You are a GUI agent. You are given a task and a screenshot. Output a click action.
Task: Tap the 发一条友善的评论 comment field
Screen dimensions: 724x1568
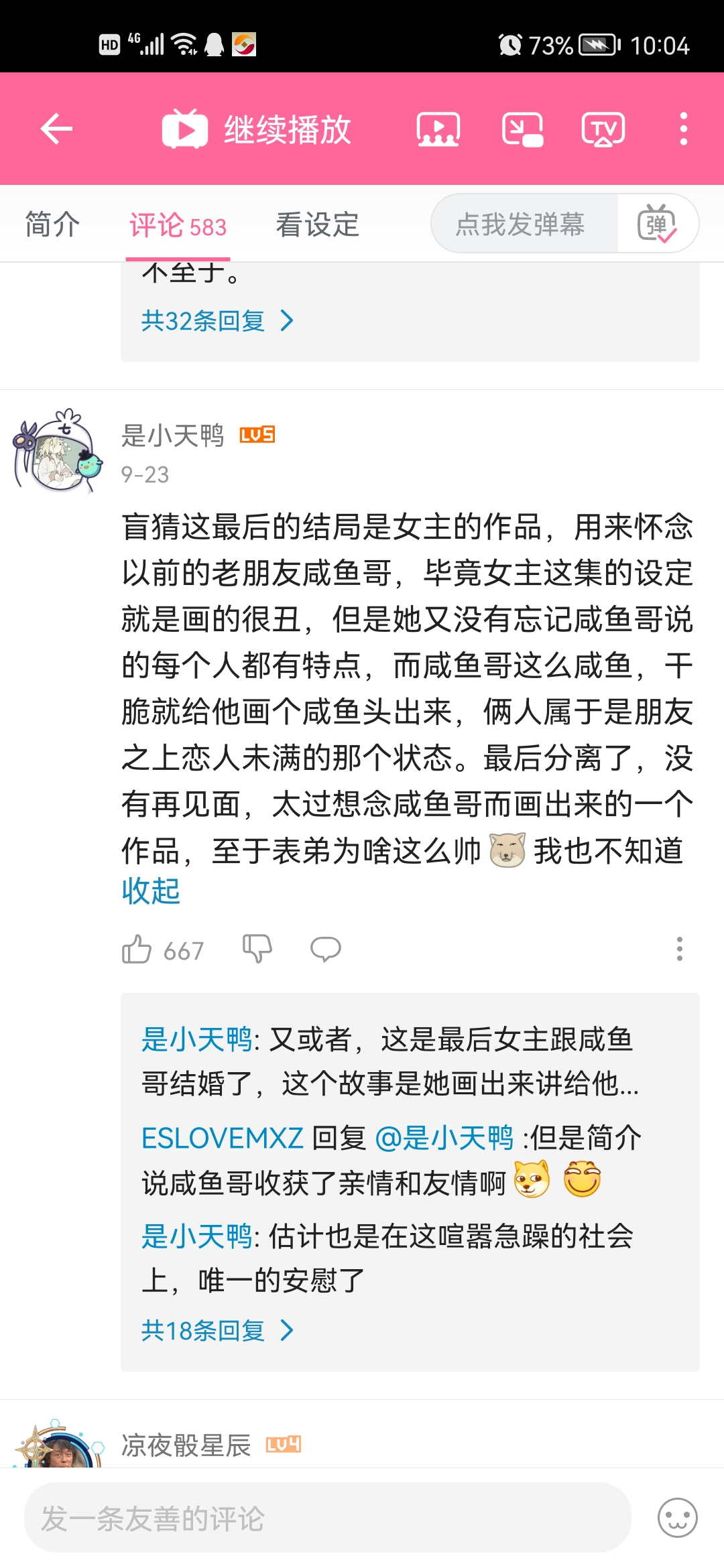click(x=327, y=1518)
